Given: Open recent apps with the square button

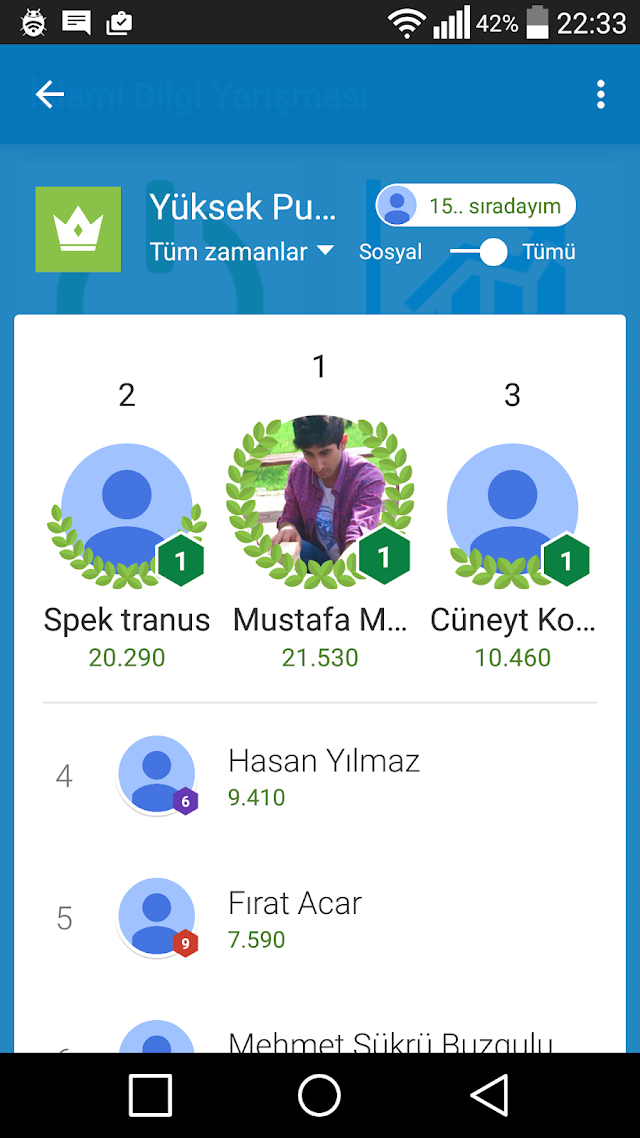Looking at the screenshot, I should pyautogui.click(x=150, y=1095).
